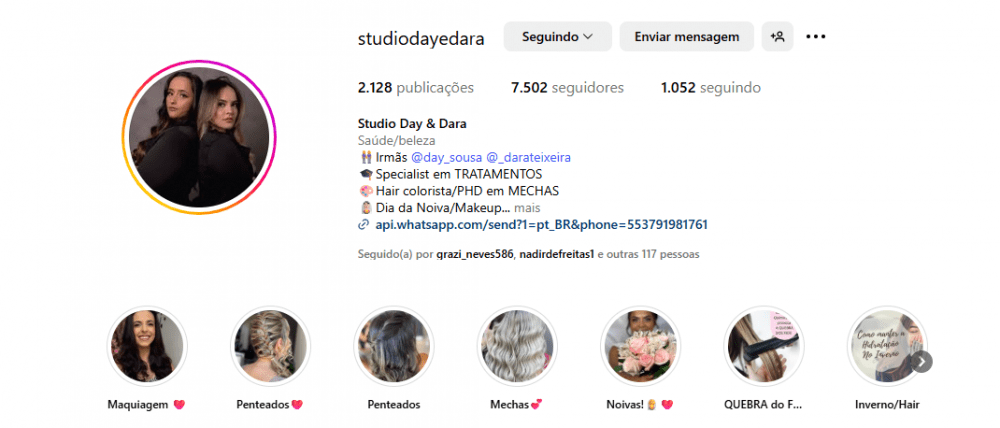Open the QUEBRA do F... highlight
Viewport: 1000px width, 428px height.
click(763, 346)
